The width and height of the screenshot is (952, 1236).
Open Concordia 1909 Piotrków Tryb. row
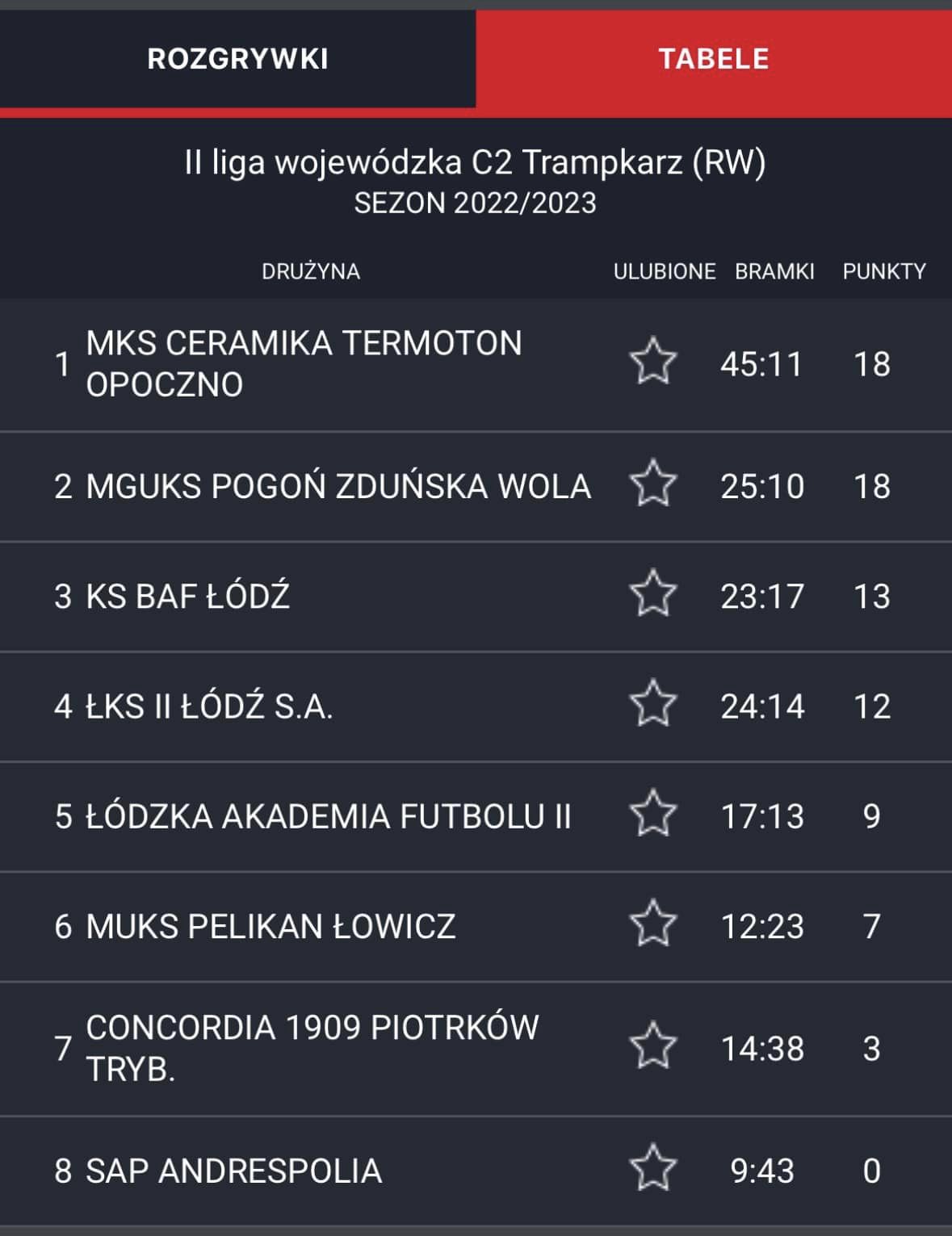click(x=476, y=1049)
